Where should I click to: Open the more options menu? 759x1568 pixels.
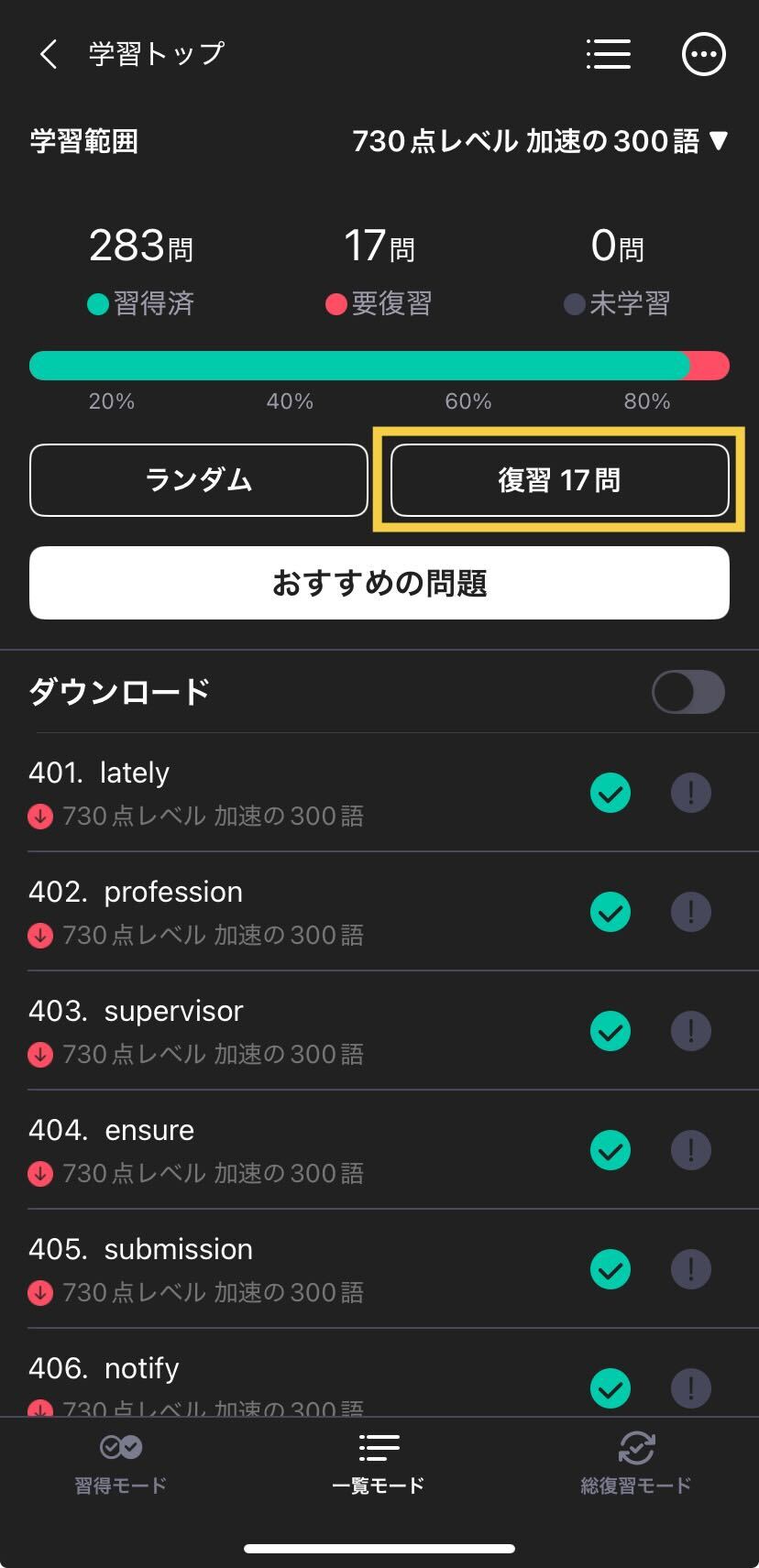click(703, 54)
